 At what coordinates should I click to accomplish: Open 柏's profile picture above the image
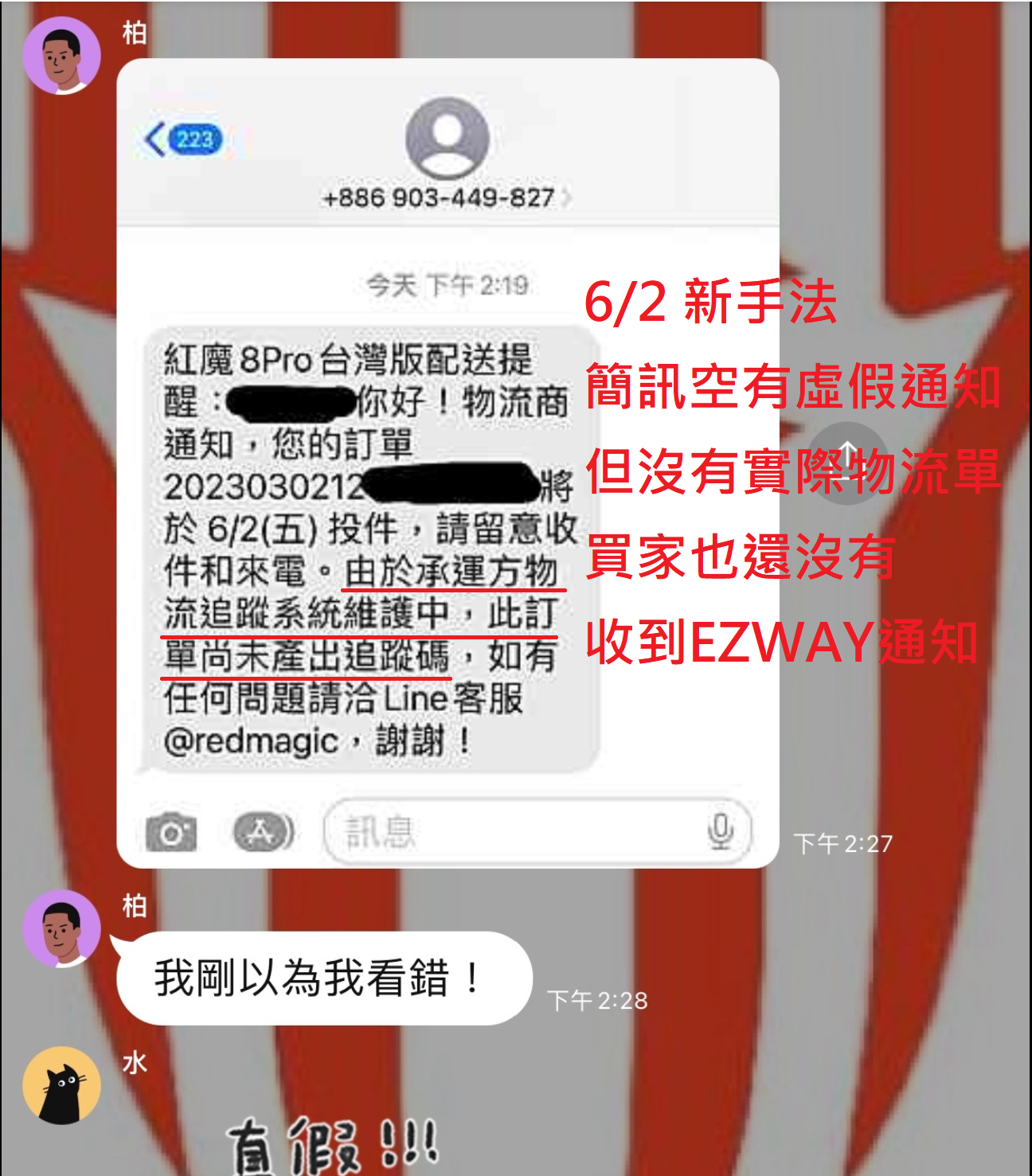pos(62,56)
